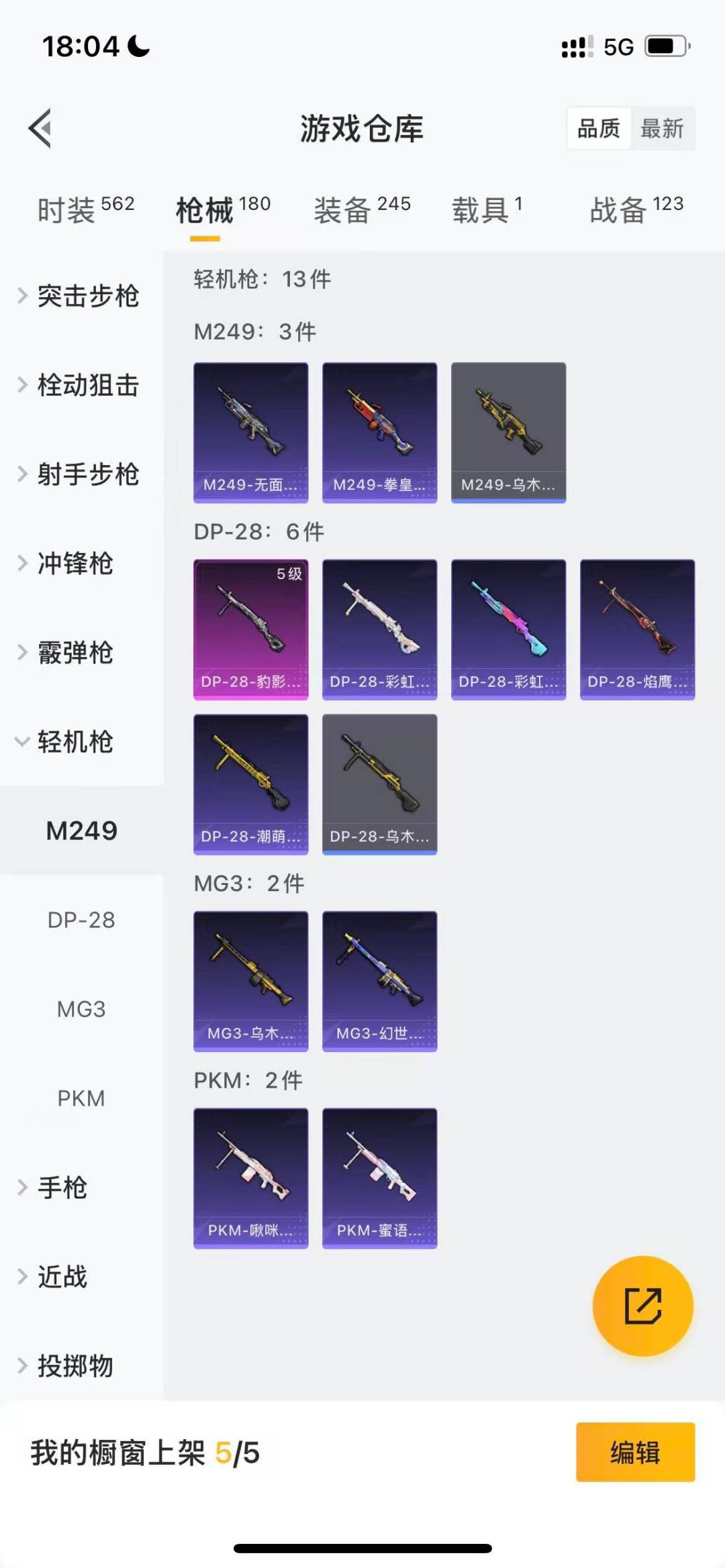
Task: Tap the 编辑 button
Action: (x=635, y=1452)
